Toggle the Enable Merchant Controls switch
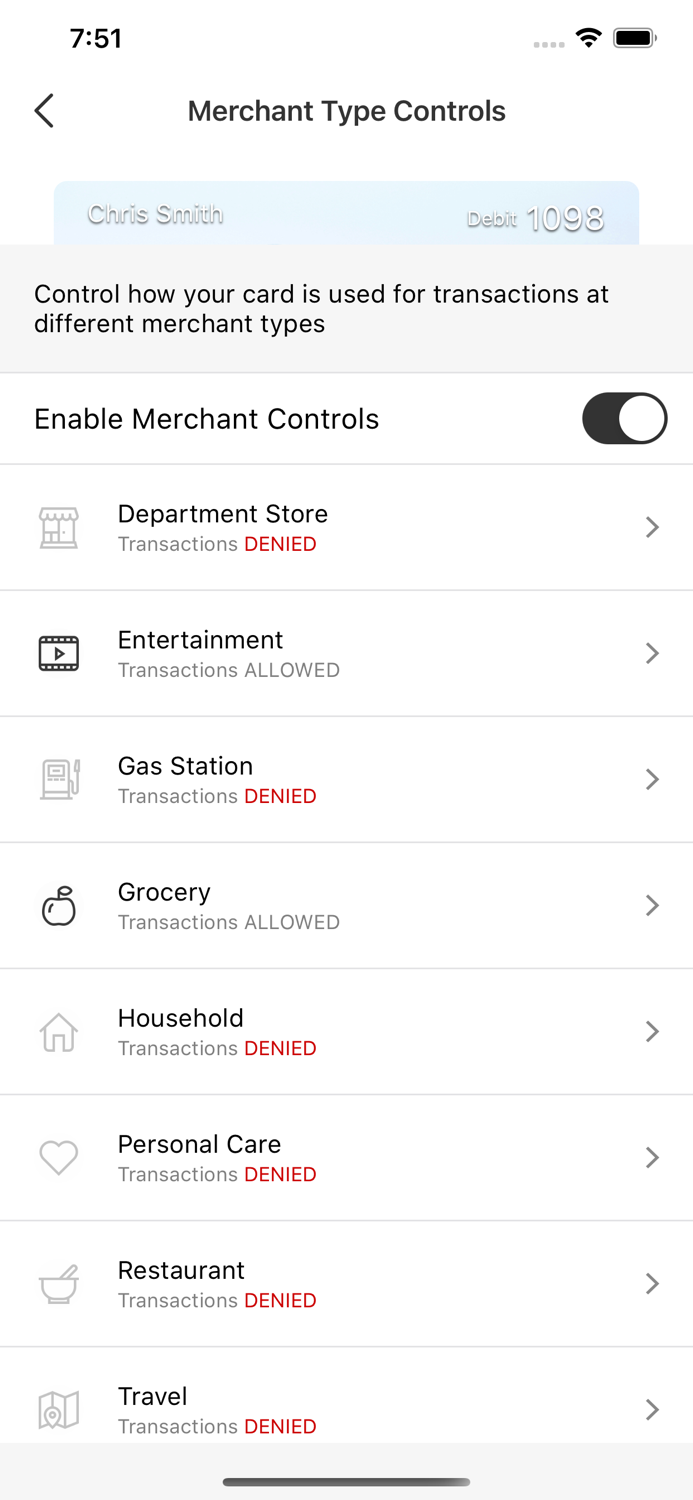 (624, 418)
